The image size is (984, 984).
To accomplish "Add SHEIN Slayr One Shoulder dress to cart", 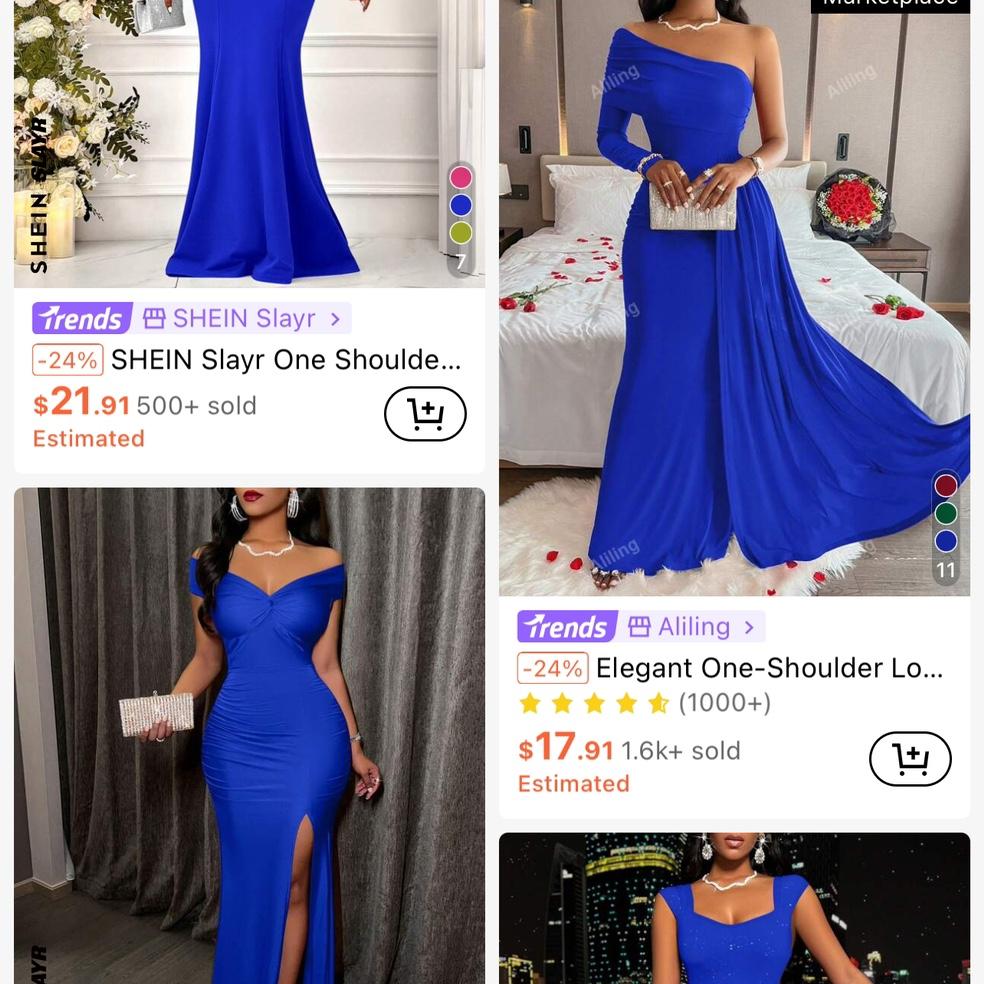I will 425,414.
